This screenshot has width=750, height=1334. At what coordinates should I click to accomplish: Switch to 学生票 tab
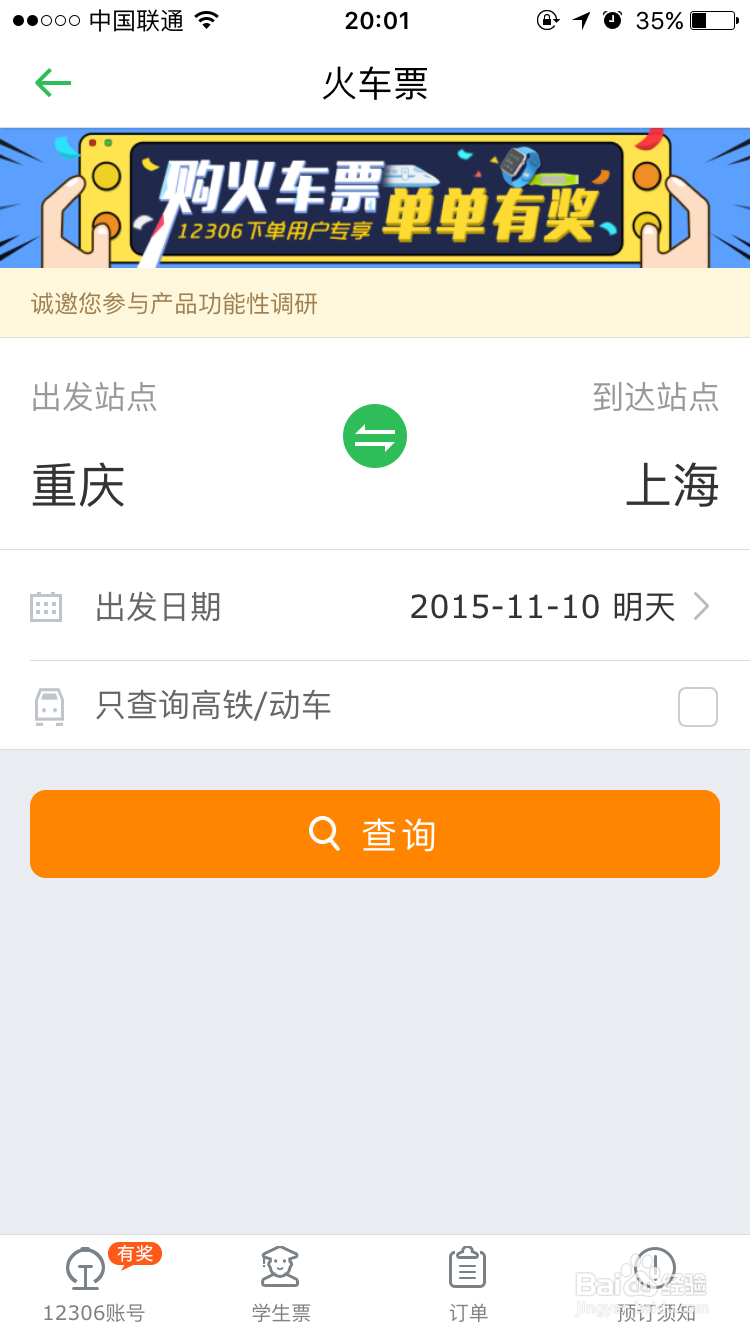click(281, 1285)
